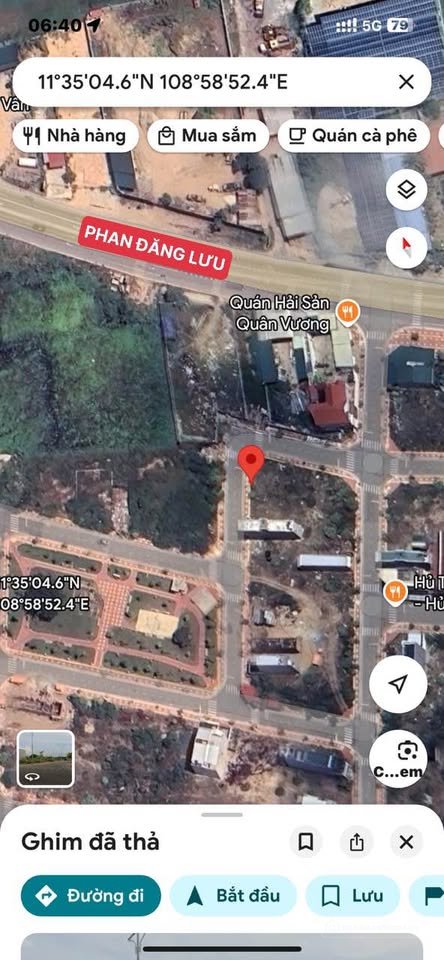Open the map layers selector
Viewport: 444px width, 960px height.
point(407,190)
